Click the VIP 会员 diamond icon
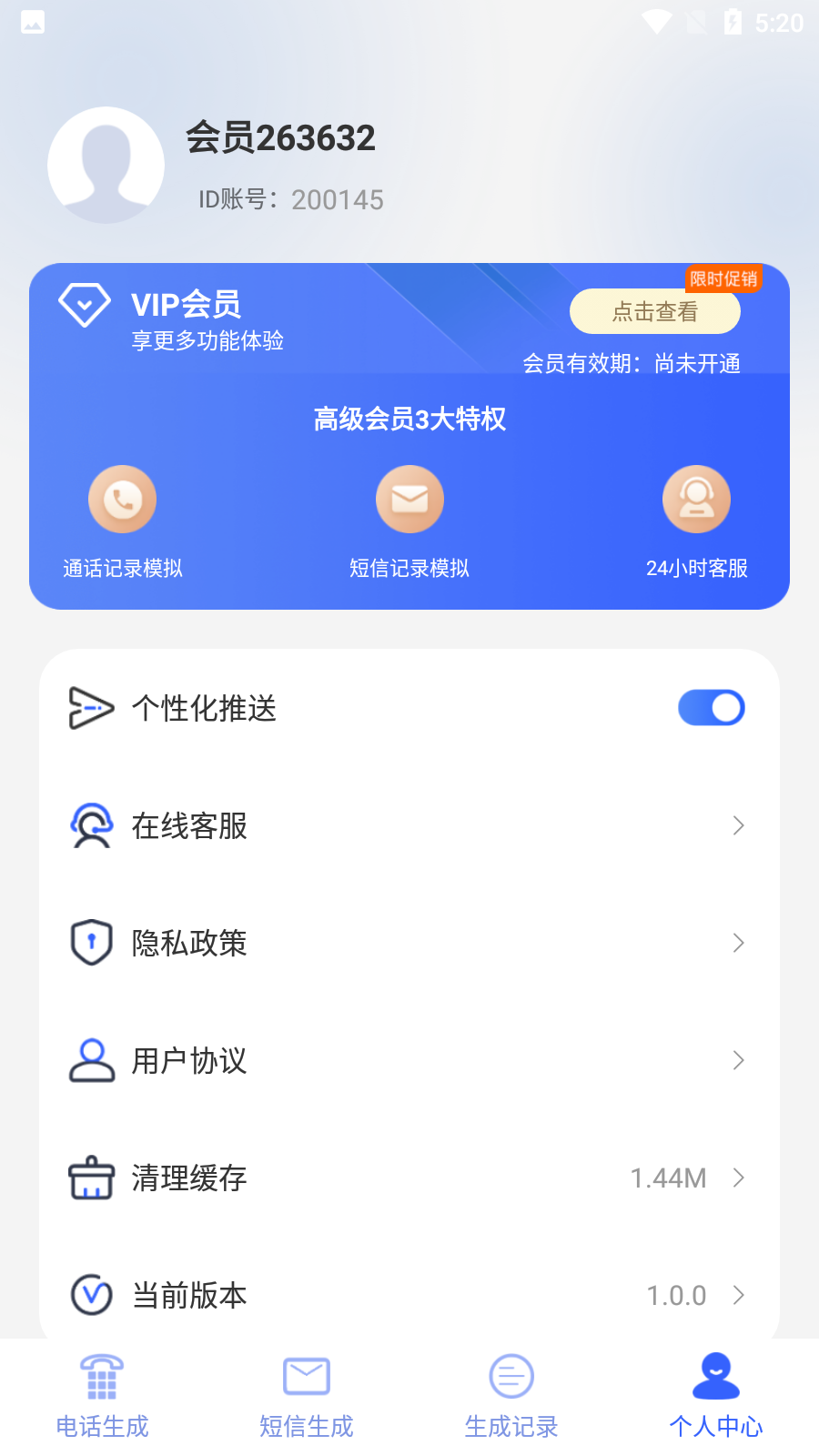The image size is (819, 1456). [83, 305]
